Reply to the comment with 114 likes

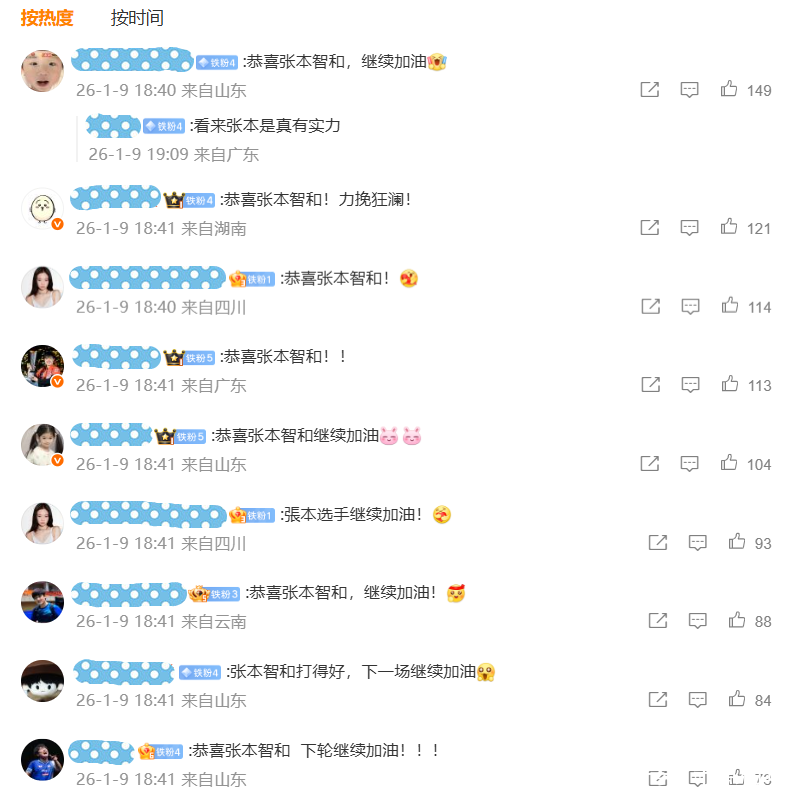[689, 306]
